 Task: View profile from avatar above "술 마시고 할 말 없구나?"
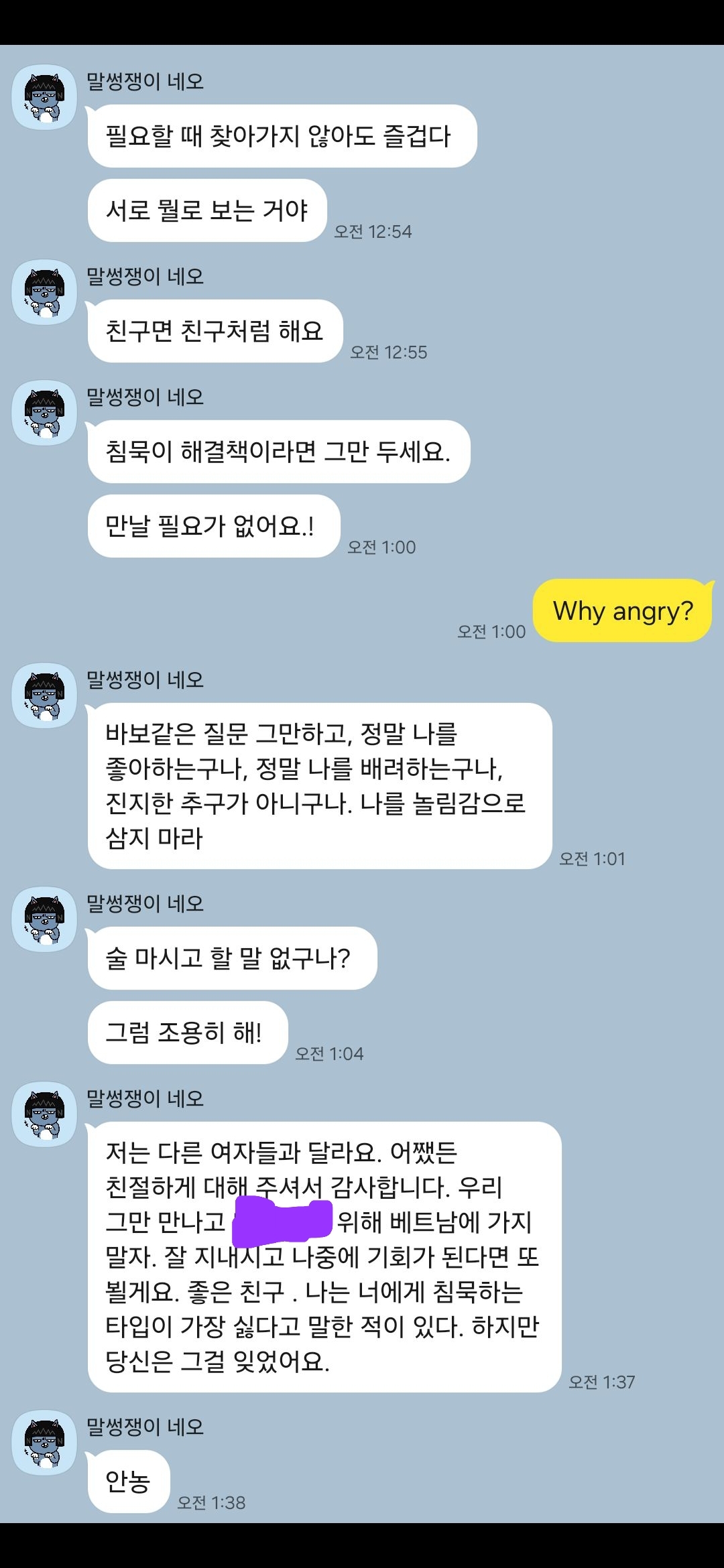[x=44, y=919]
